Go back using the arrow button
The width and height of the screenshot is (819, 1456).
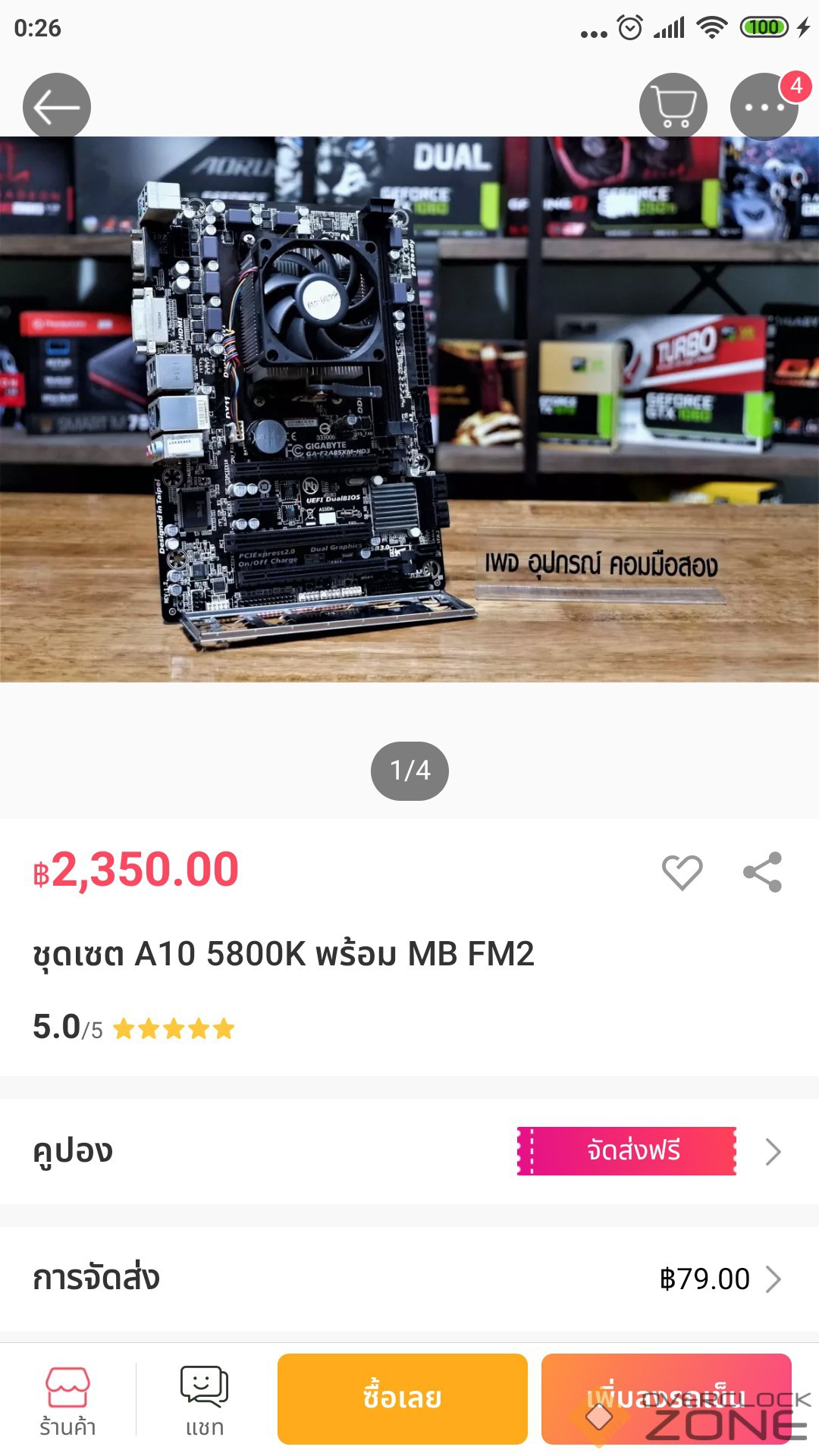pyautogui.click(x=57, y=107)
